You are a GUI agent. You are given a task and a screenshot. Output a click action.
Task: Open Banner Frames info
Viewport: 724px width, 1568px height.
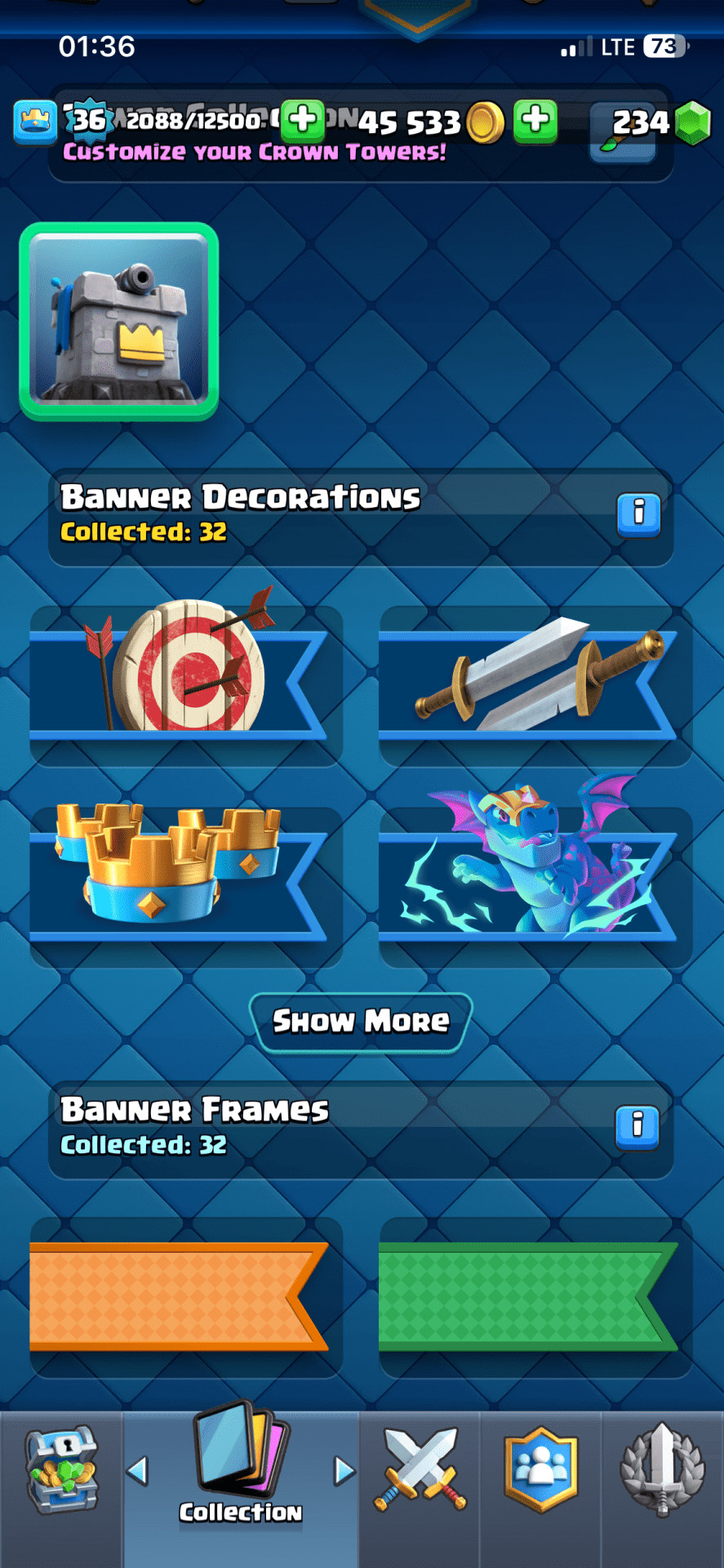point(637,1126)
